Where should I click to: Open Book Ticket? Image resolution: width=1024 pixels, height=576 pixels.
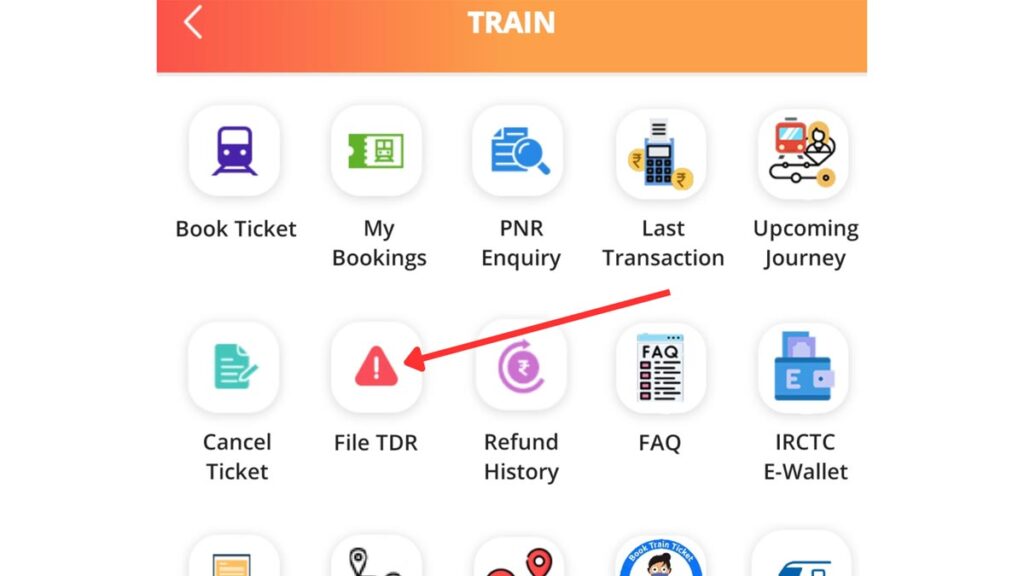coord(235,151)
